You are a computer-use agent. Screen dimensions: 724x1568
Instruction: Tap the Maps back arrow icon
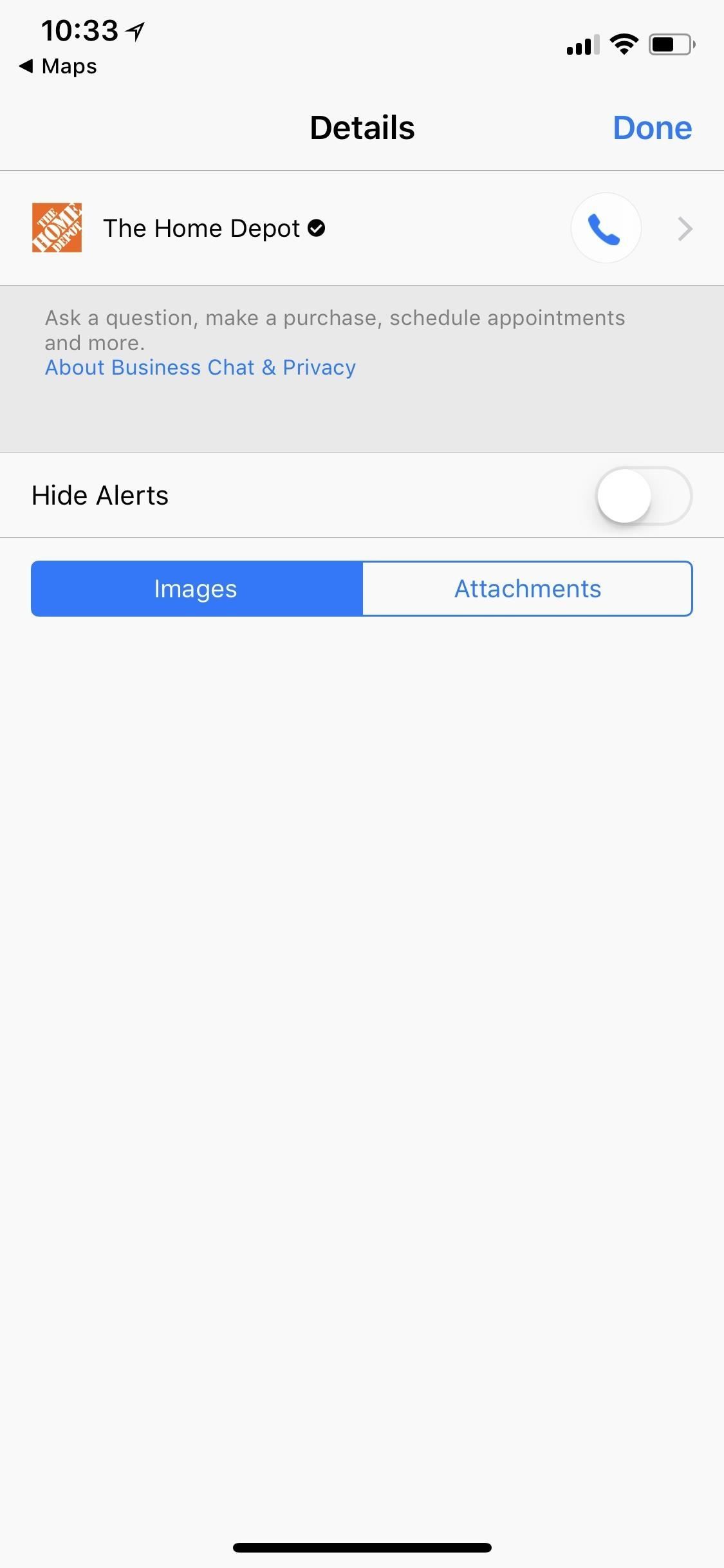click(x=26, y=66)
